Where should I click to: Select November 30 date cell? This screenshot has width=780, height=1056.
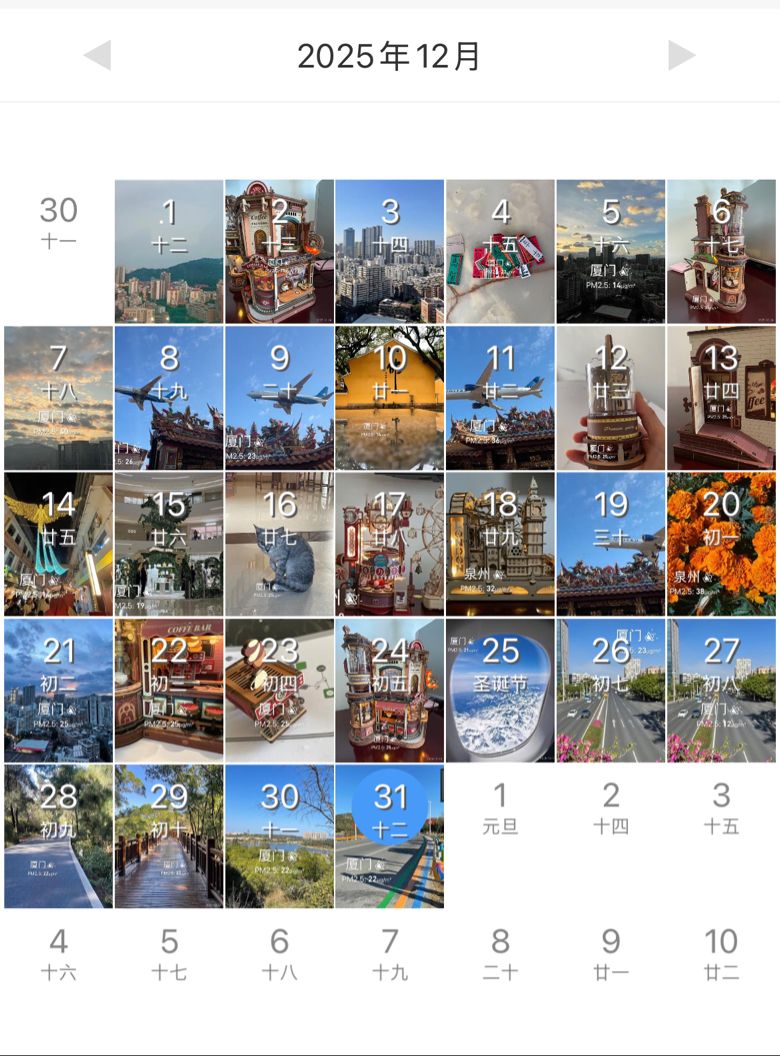tap(58, 222)
